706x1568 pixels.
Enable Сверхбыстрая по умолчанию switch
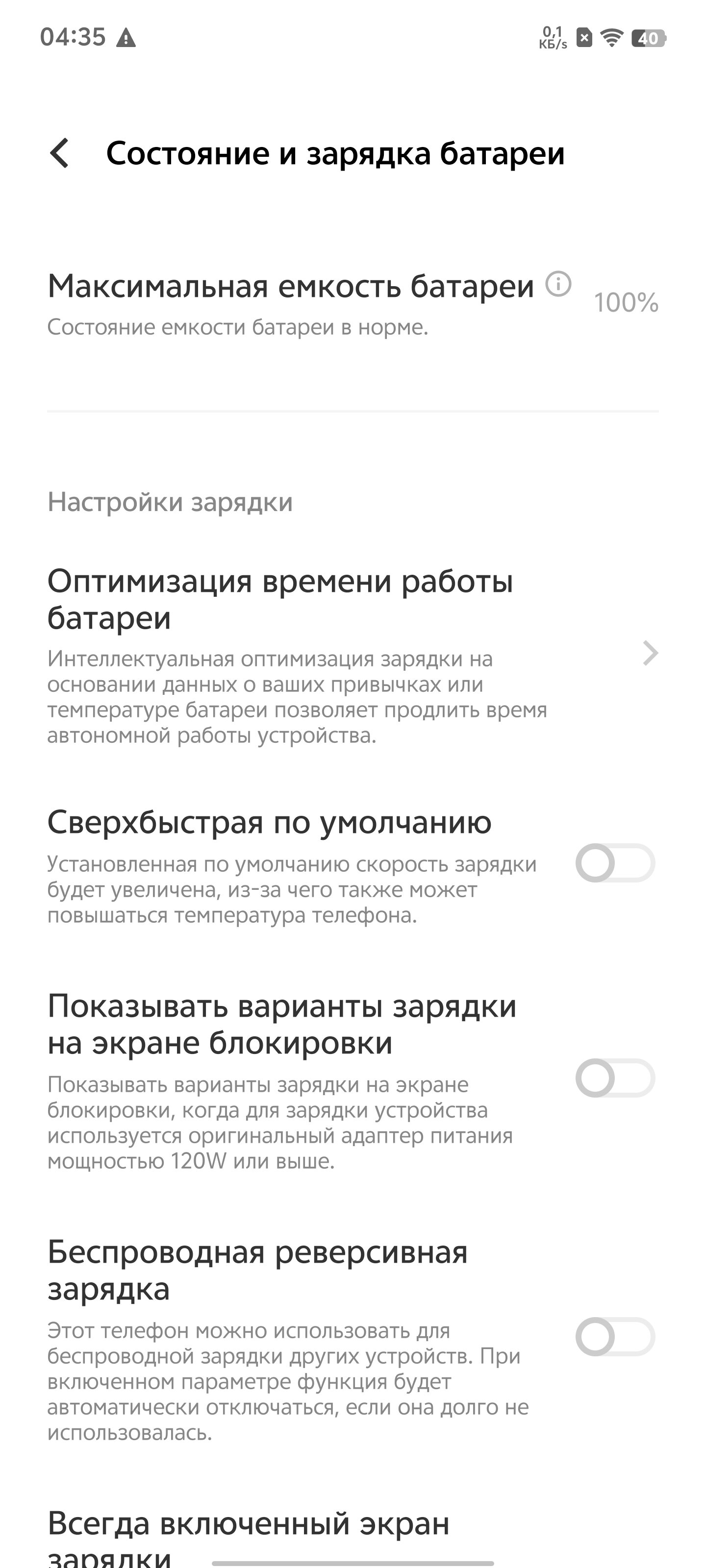[x=615, y=862]
